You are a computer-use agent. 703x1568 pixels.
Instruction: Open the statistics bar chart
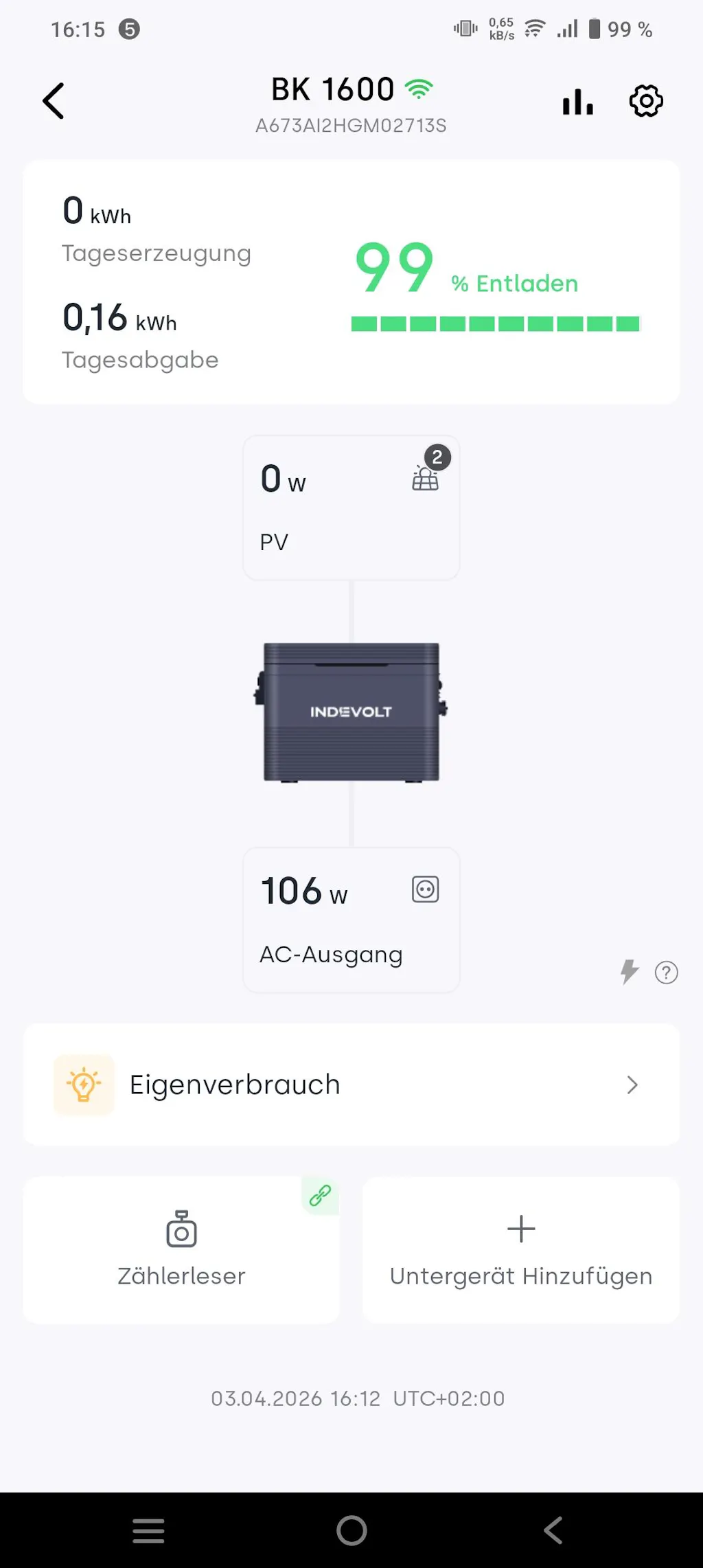577,102
